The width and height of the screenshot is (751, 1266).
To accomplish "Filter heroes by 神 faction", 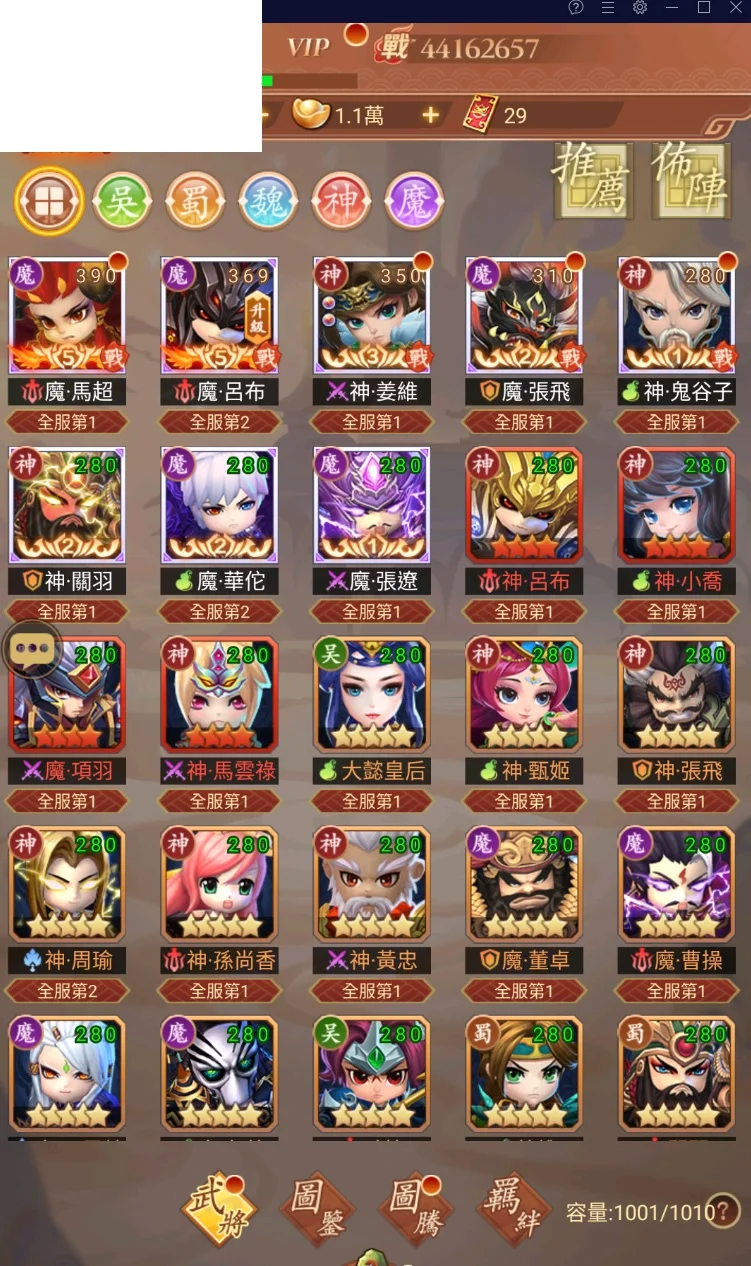I will pos(341,203).
